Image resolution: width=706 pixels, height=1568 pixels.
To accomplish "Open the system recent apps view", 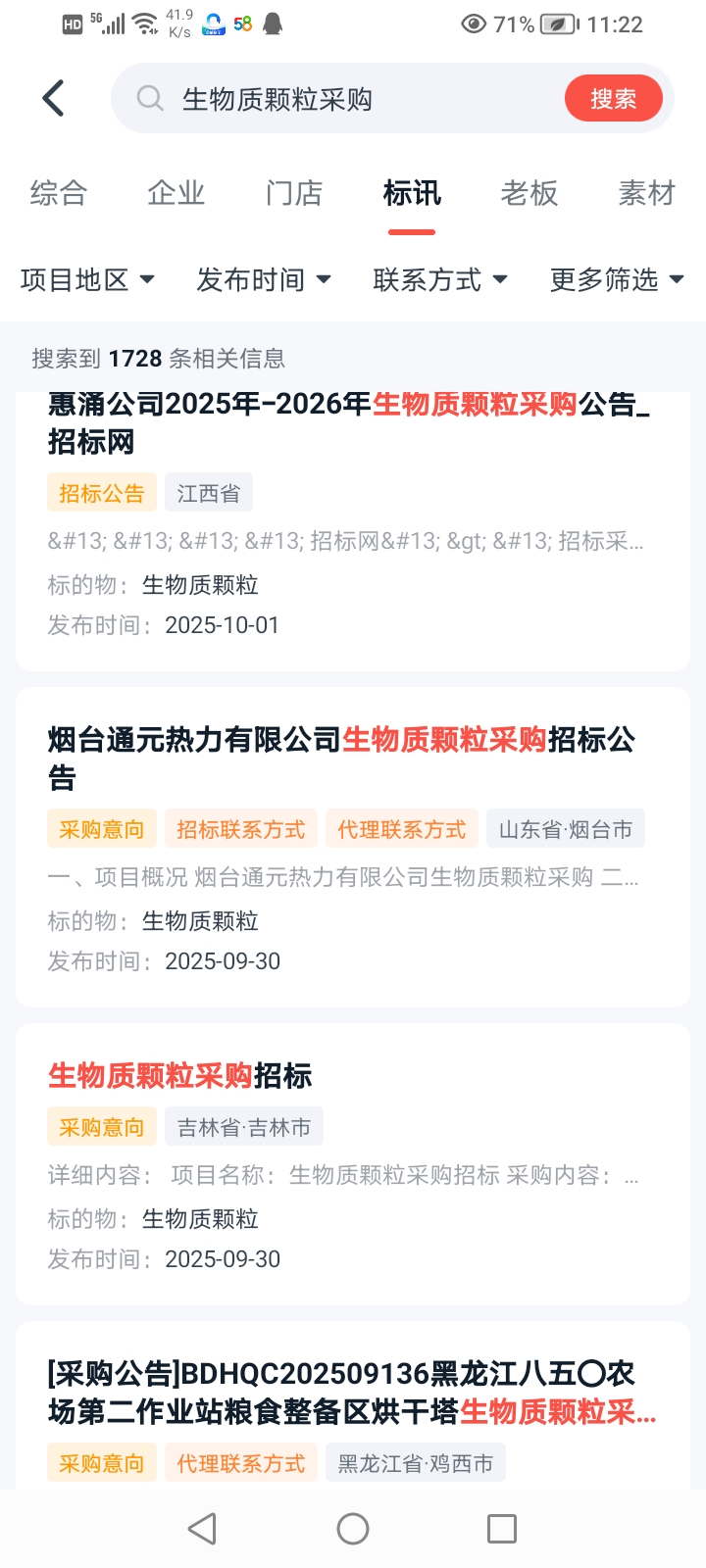I will 502,1529.
